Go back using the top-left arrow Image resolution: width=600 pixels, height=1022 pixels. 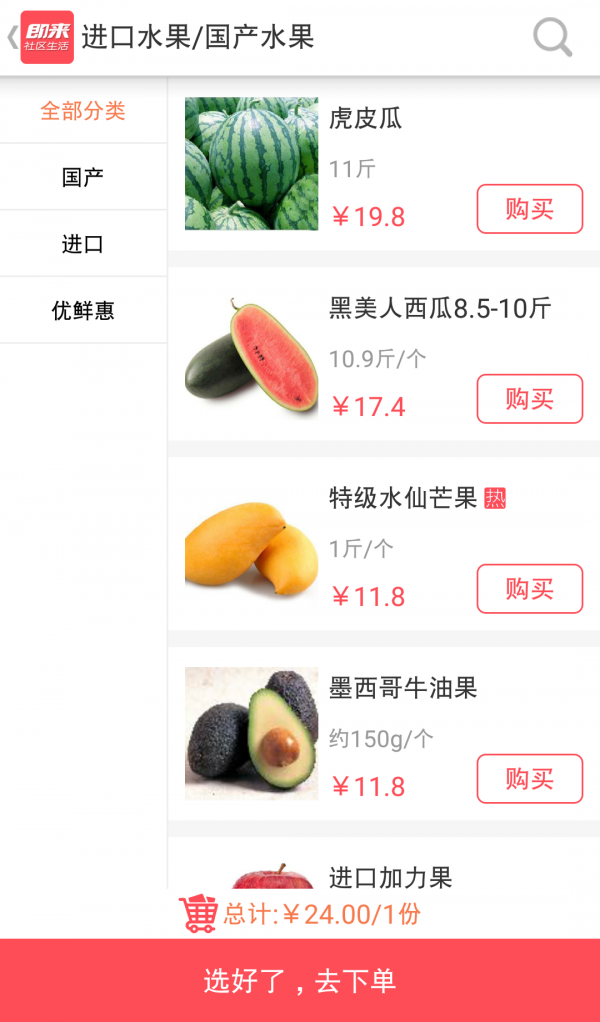(13, 38)
